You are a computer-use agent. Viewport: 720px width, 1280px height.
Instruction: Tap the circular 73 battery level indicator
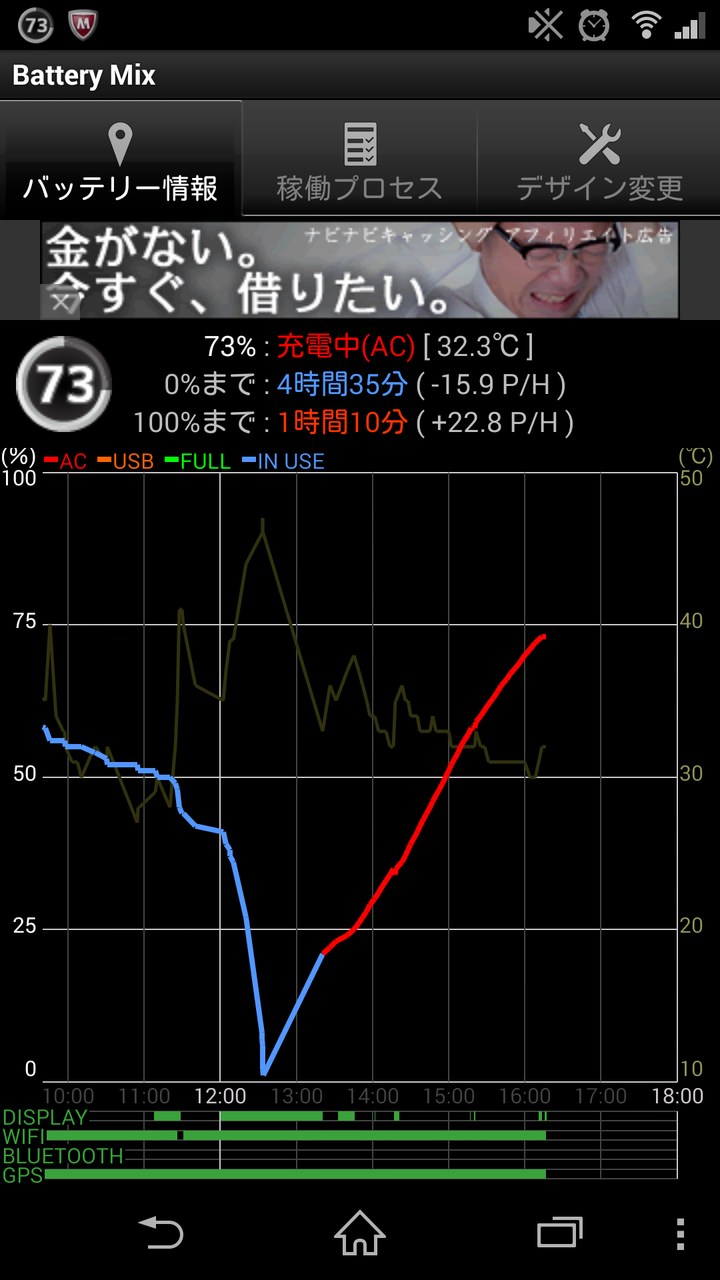click(62, 385)
